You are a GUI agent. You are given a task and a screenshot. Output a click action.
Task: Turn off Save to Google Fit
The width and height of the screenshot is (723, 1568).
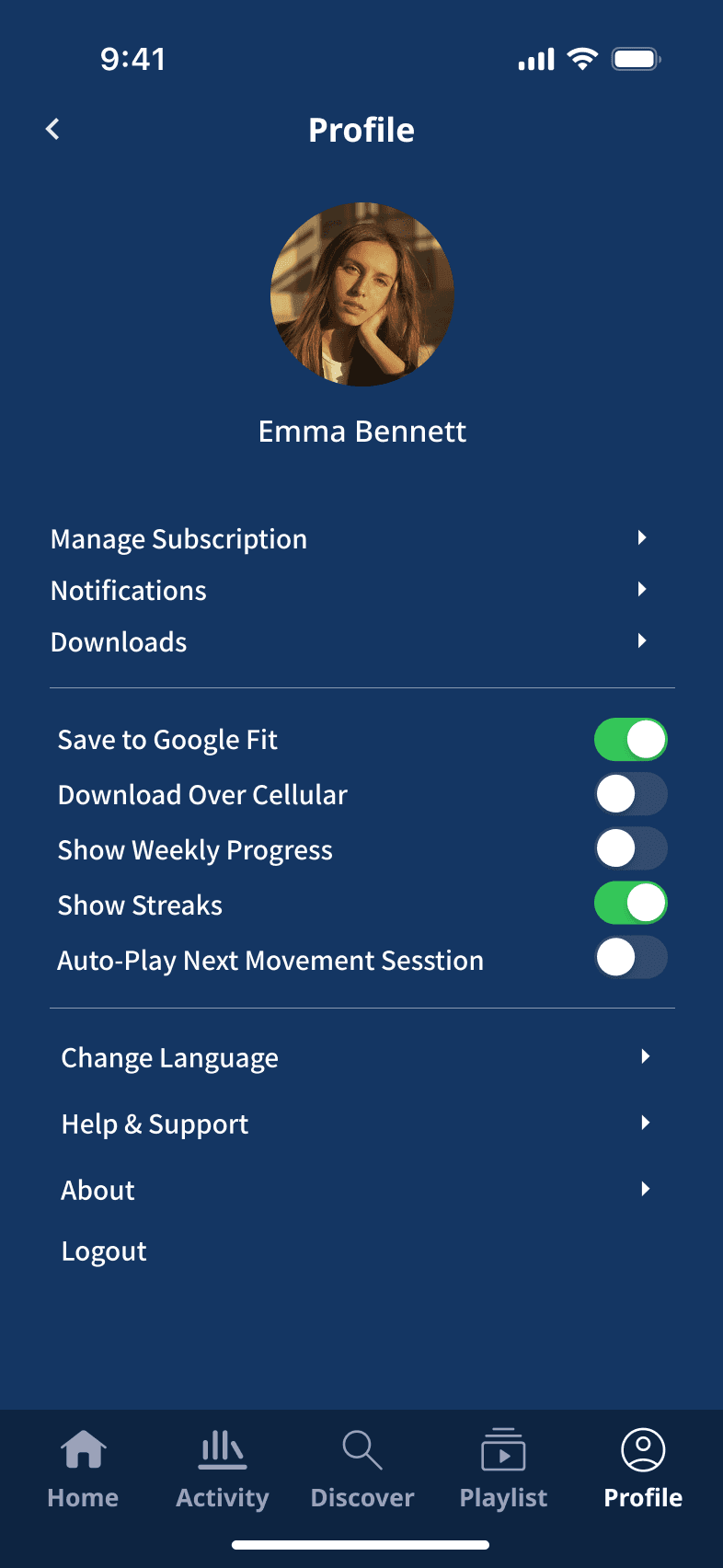(x=630, y=740)
